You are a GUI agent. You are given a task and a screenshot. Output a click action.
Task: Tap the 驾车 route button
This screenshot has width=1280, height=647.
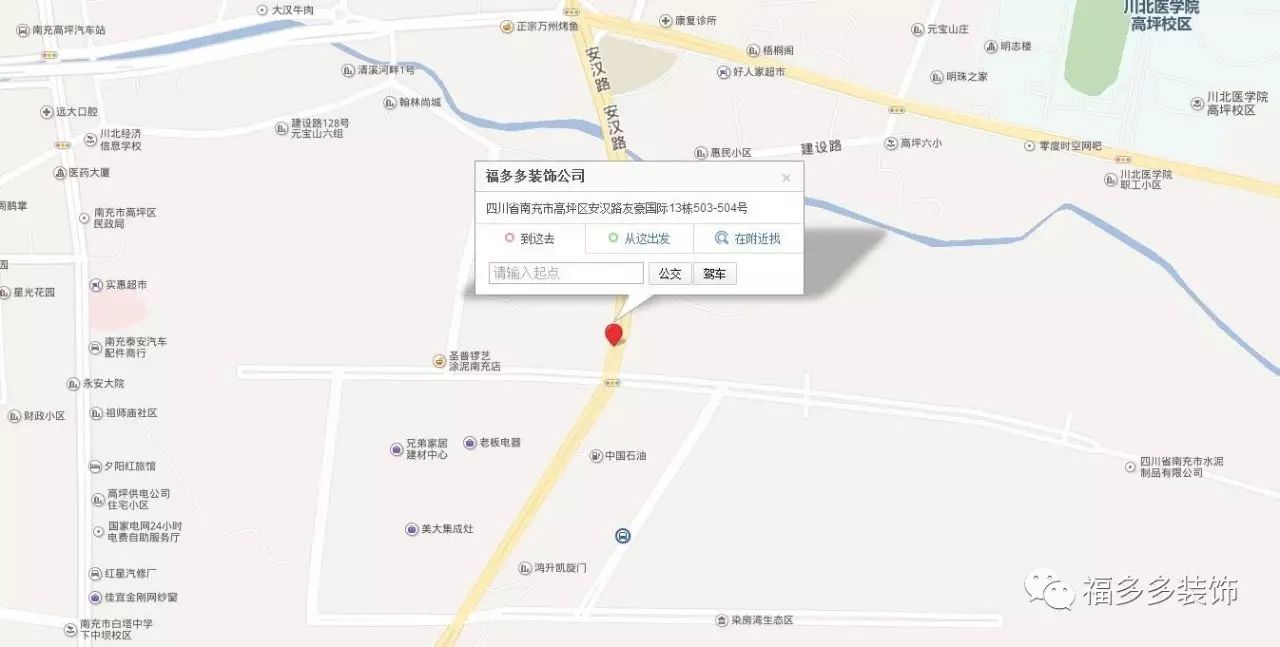(714, 273)
